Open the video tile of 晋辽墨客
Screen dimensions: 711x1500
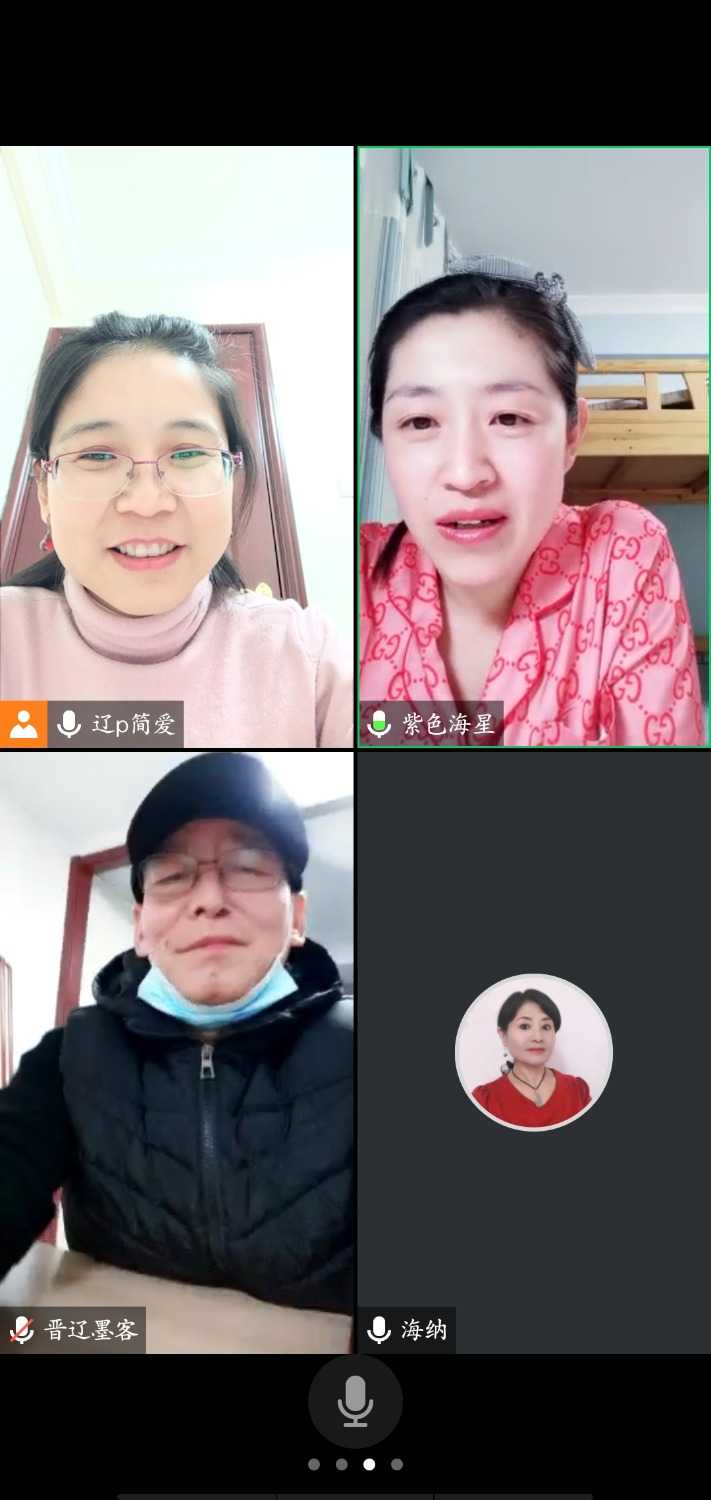[x=176, y=1052]
